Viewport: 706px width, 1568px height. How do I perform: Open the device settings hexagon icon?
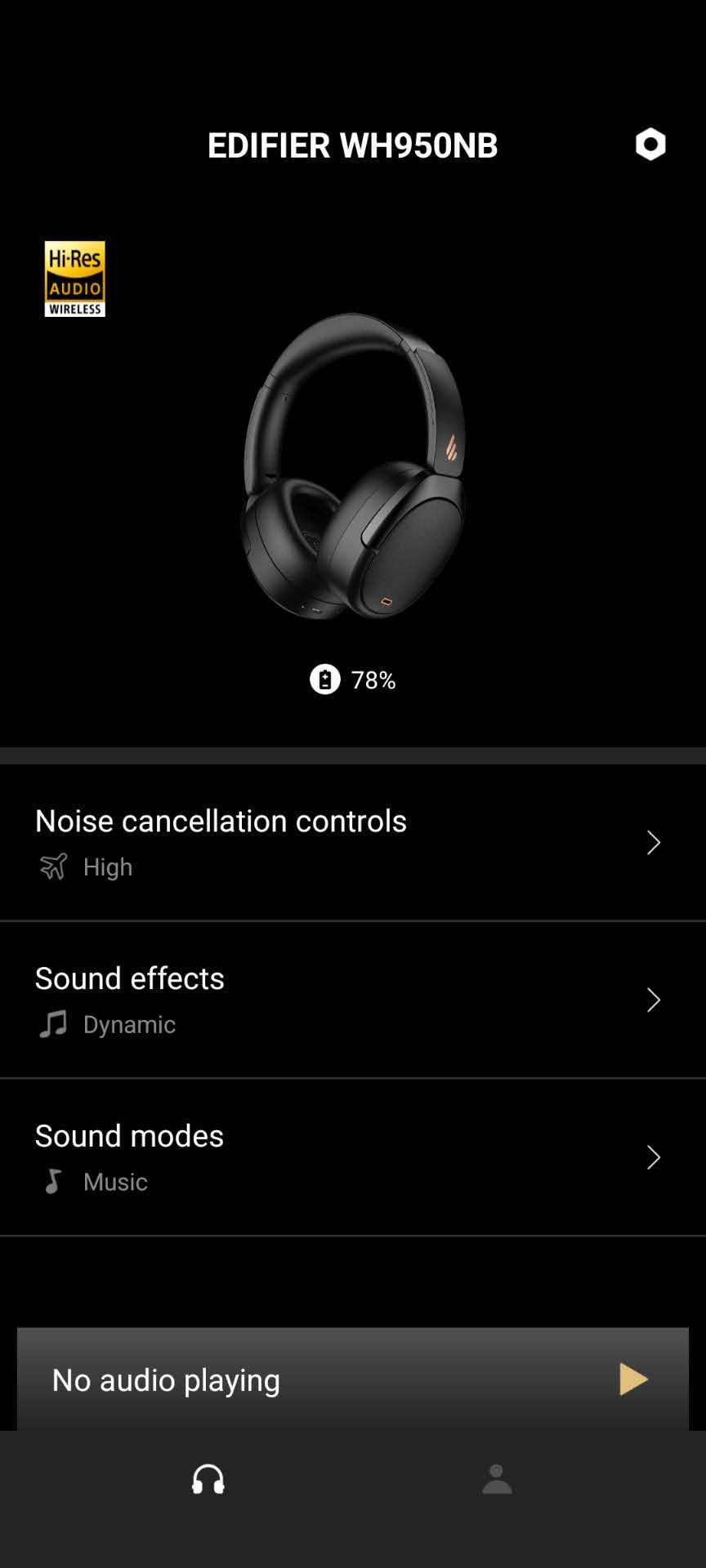point(650,145)
